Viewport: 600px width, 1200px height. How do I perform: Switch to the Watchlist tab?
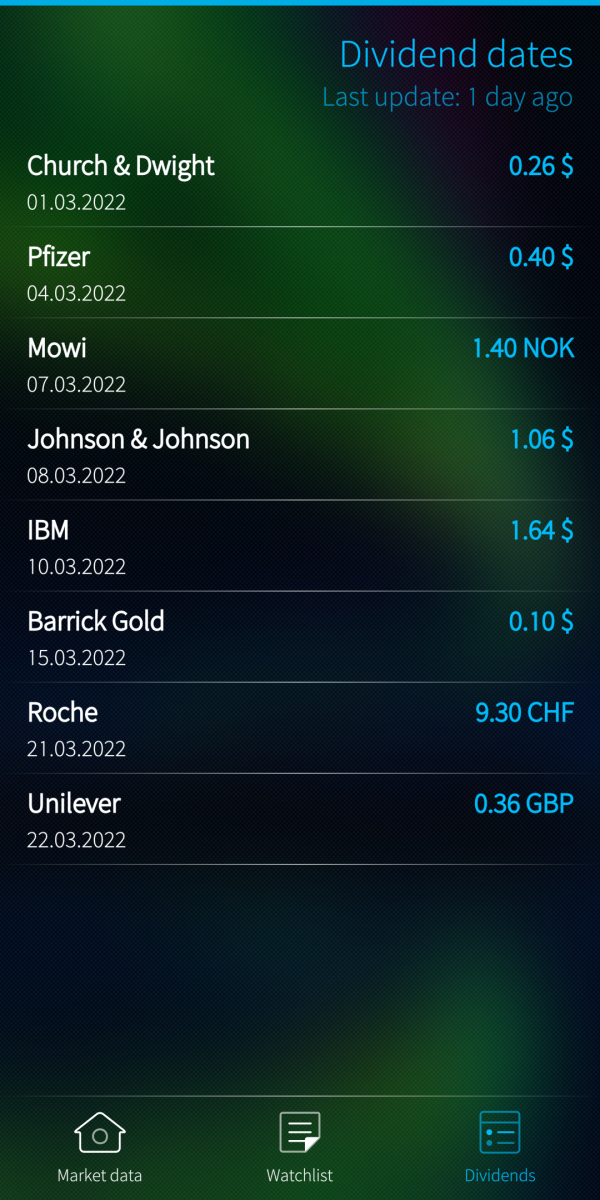coord(299,1146)
